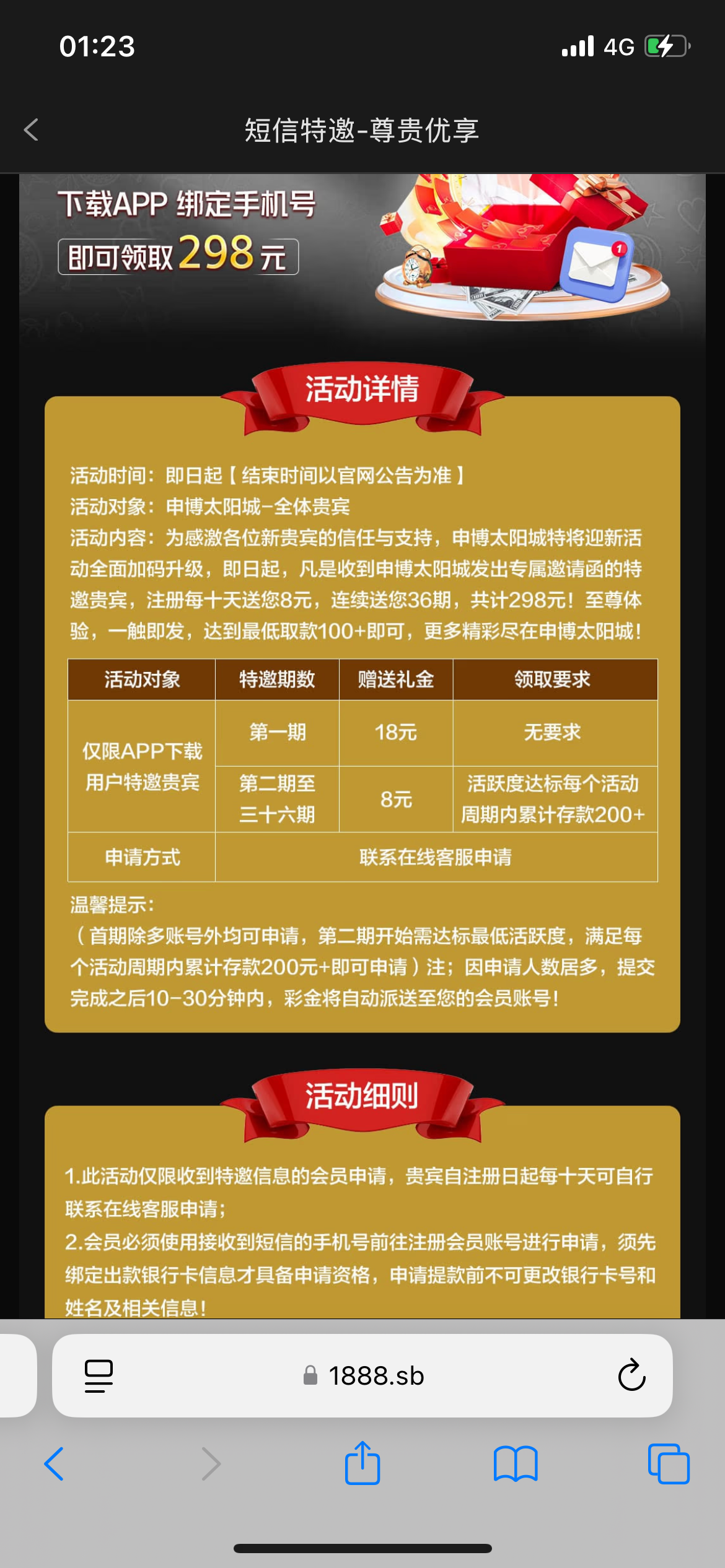The height and width of the screenshot is (1568, 725).
Task: Show all open tabs
Action: pyautogui.click(x=668, y=1464)
